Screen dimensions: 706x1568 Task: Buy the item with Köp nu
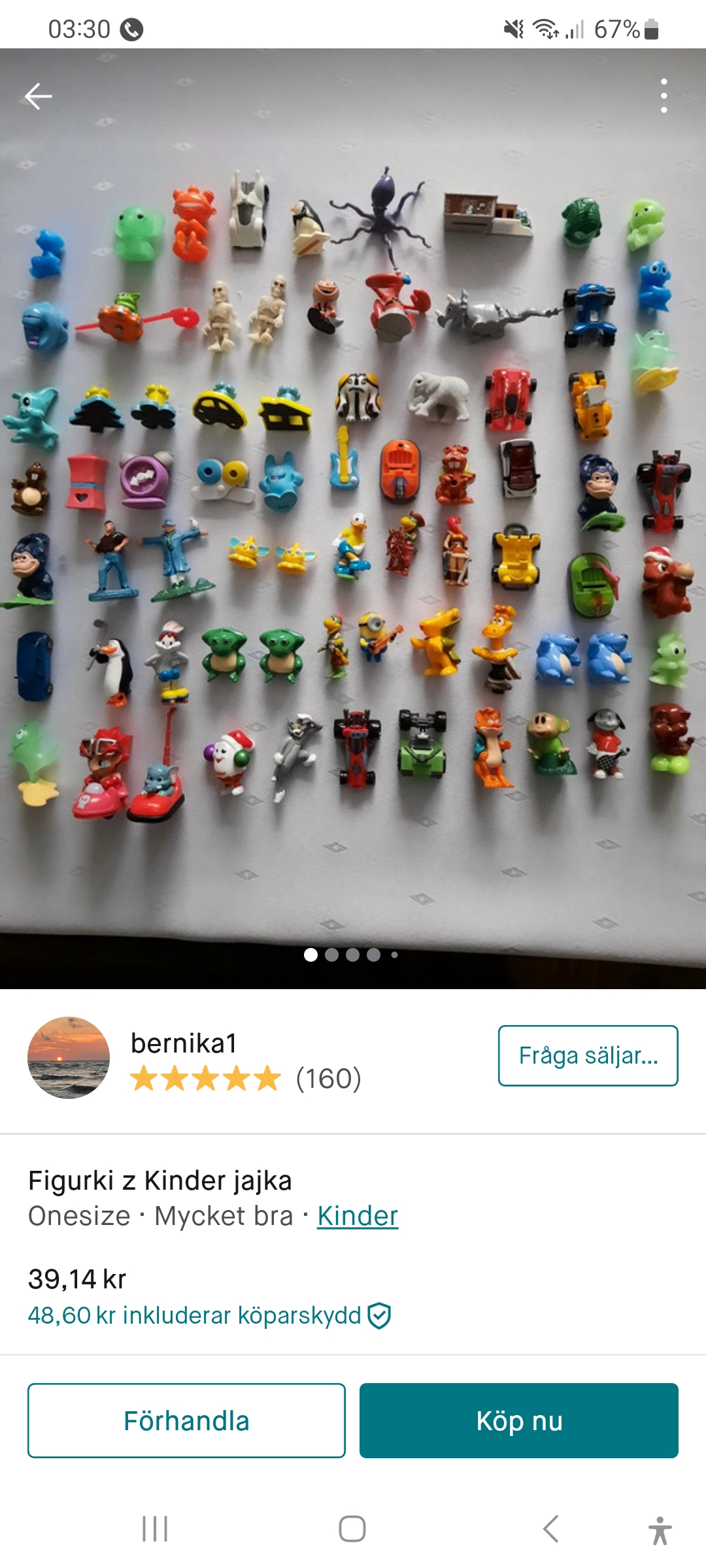(519, 1420)
